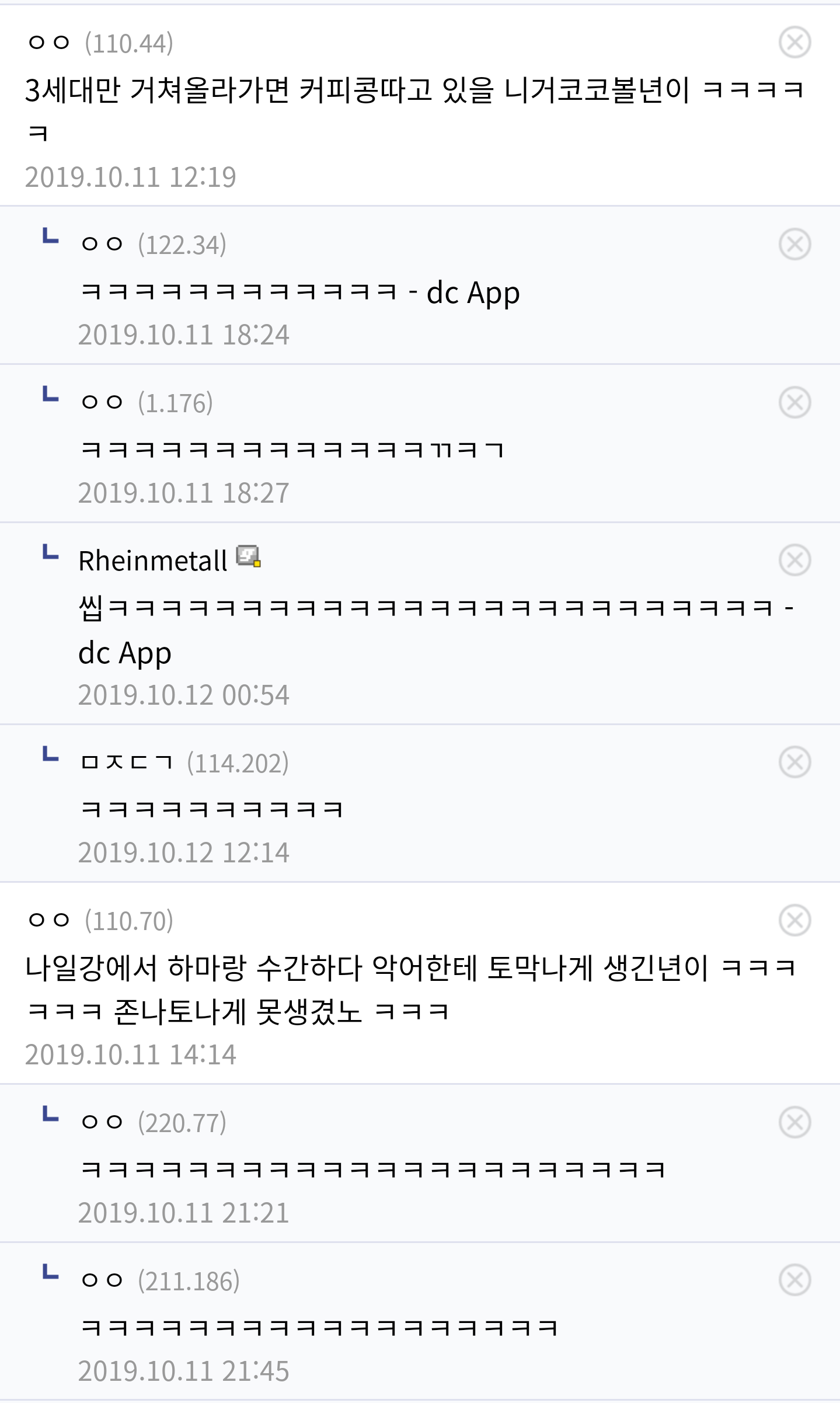The height and width of the screenshot is (1403, 840).
Task: Remove the reply posted by ㅇㅇ (1.176)
Action: tap(794, 402)
